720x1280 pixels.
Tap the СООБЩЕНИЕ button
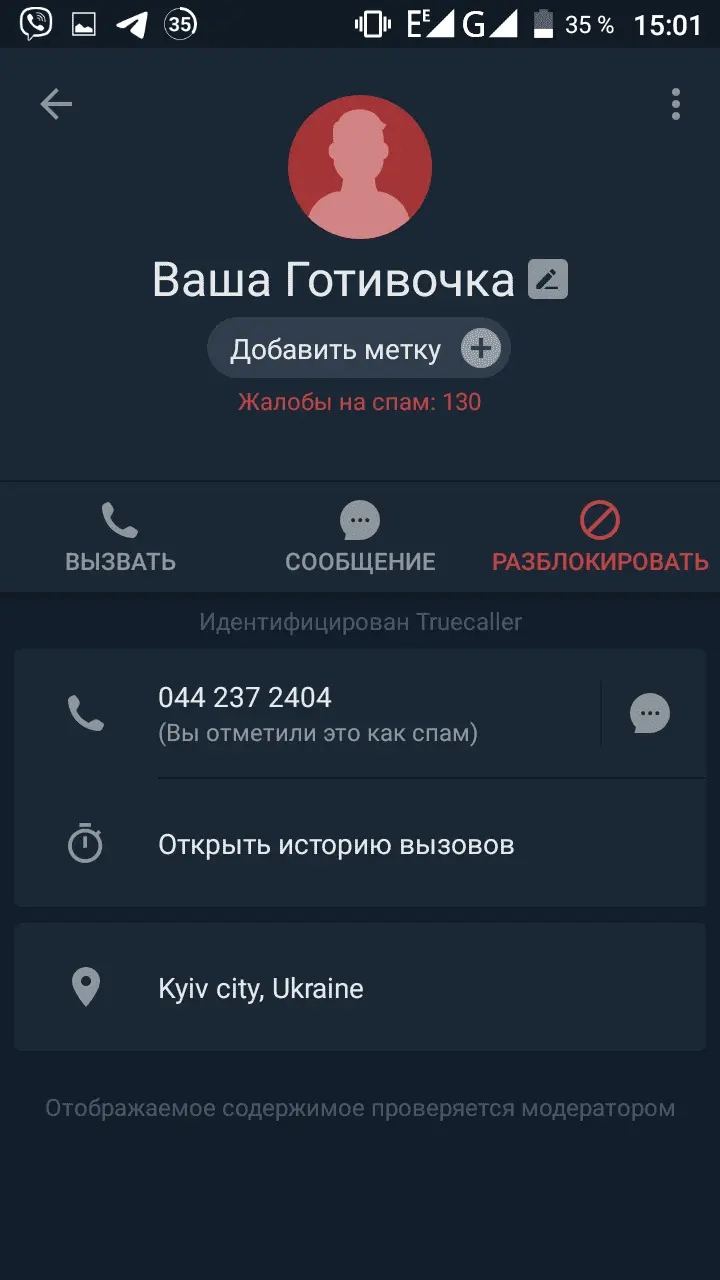coord(360,538)
